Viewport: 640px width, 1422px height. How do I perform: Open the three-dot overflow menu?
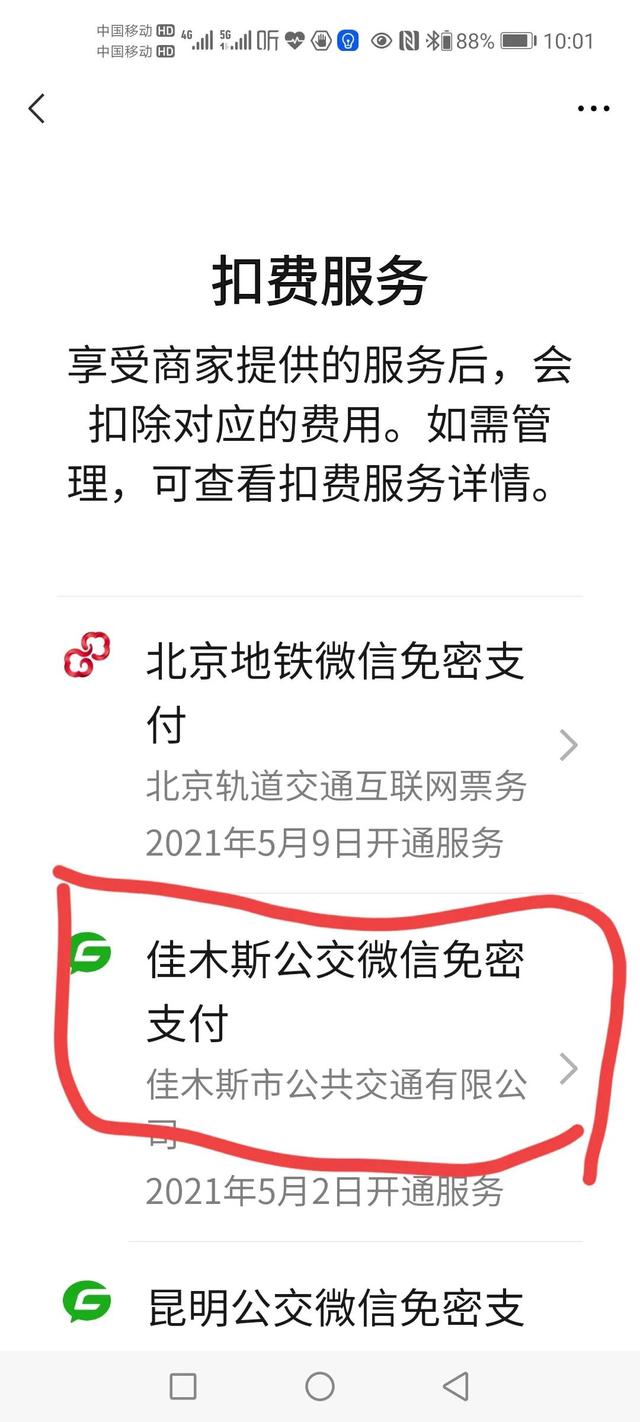point(593,108)
